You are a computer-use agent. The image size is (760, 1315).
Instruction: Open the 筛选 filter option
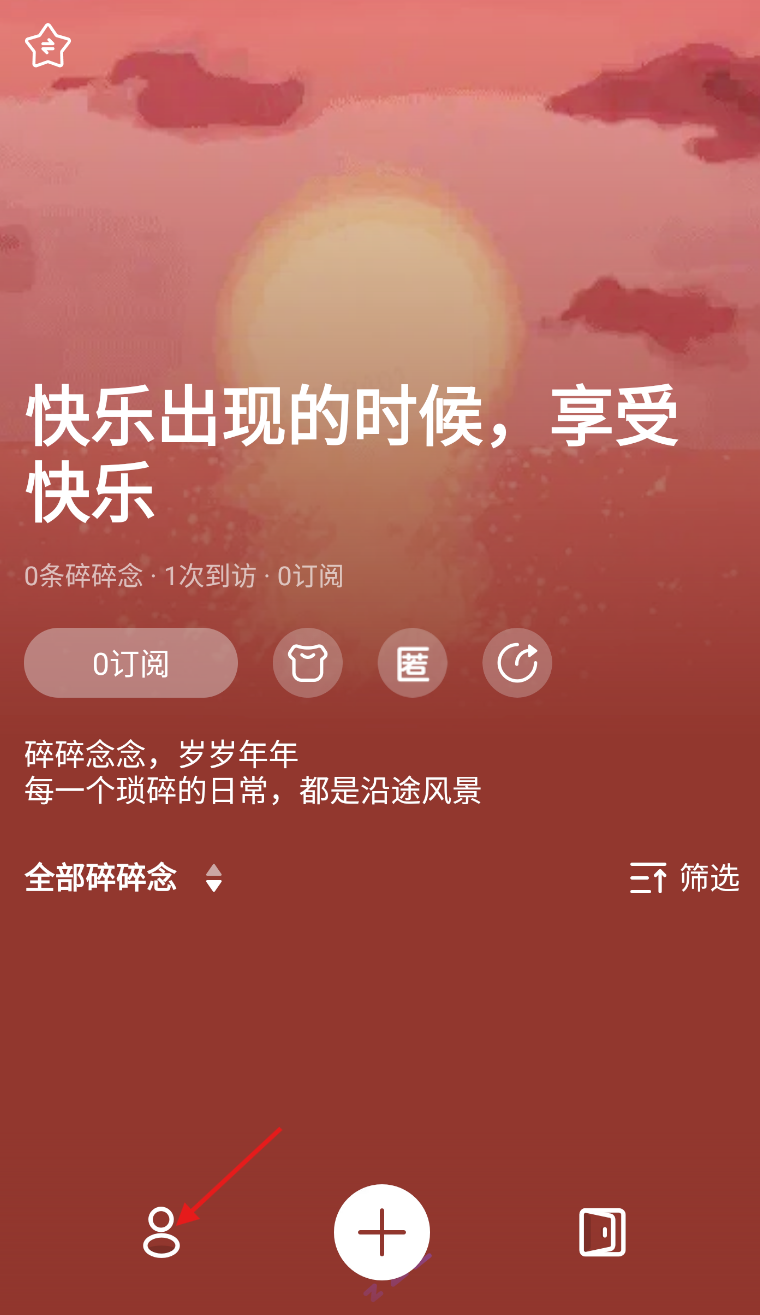(685, 878)
